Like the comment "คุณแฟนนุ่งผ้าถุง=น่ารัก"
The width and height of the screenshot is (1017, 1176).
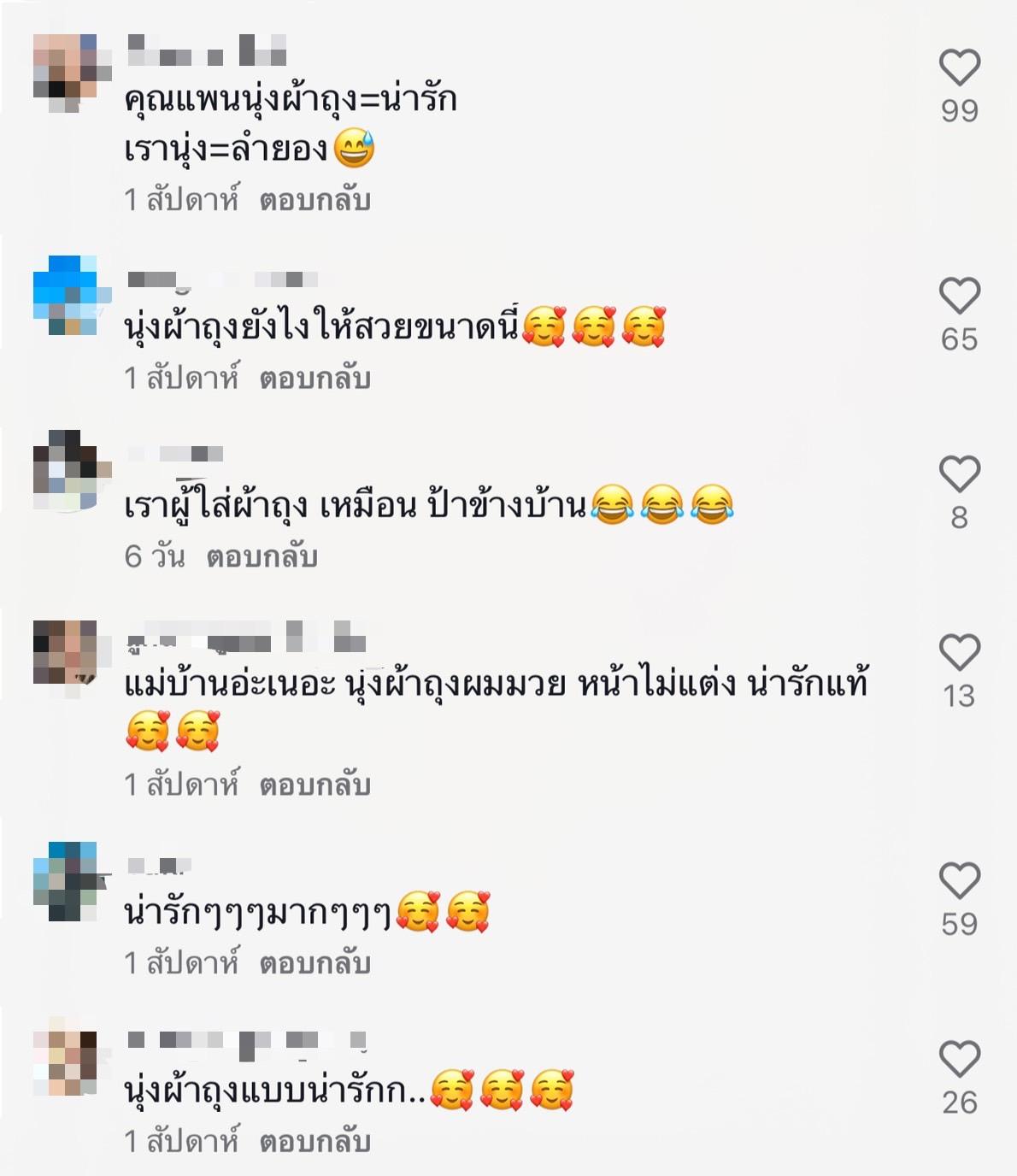[959, 68]
